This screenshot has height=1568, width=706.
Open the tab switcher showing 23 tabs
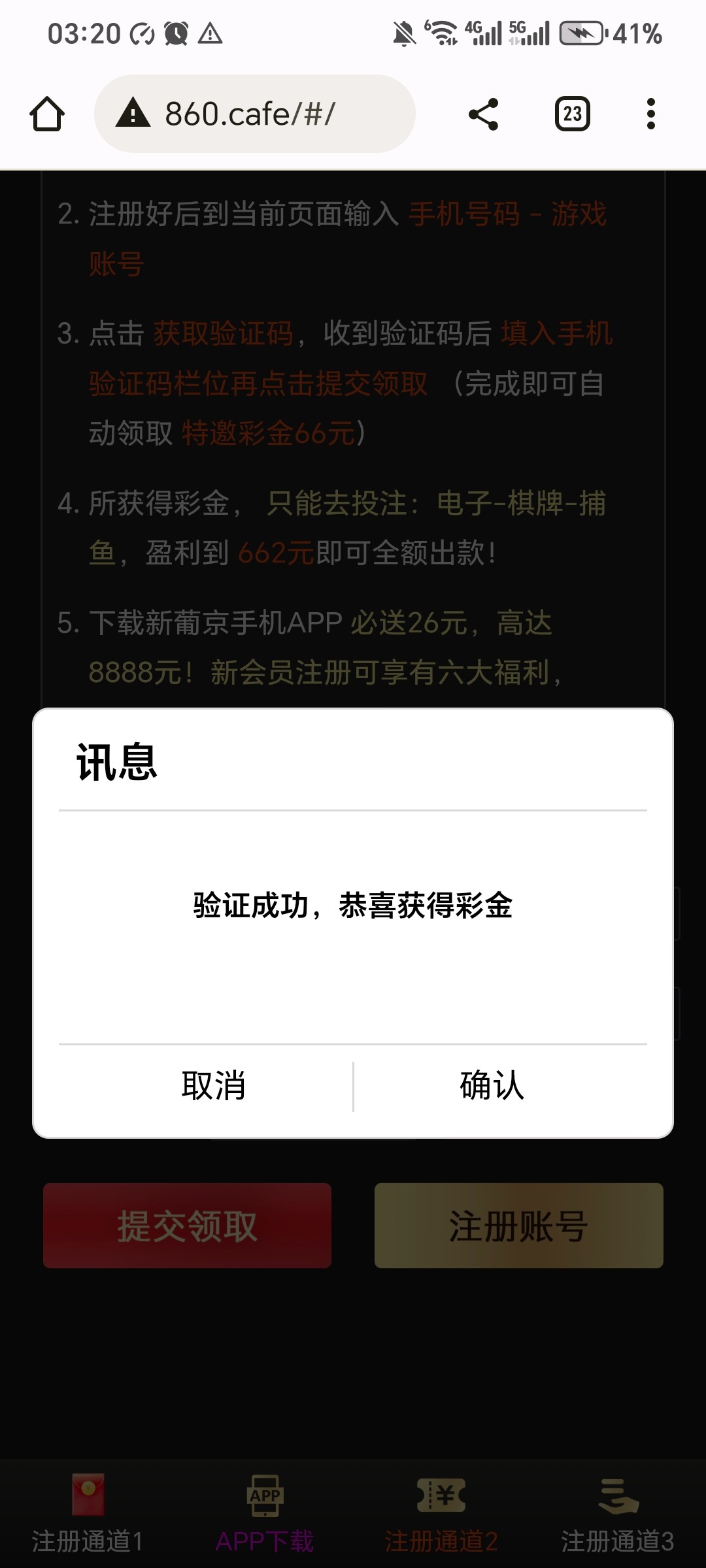tap(573, 114)
